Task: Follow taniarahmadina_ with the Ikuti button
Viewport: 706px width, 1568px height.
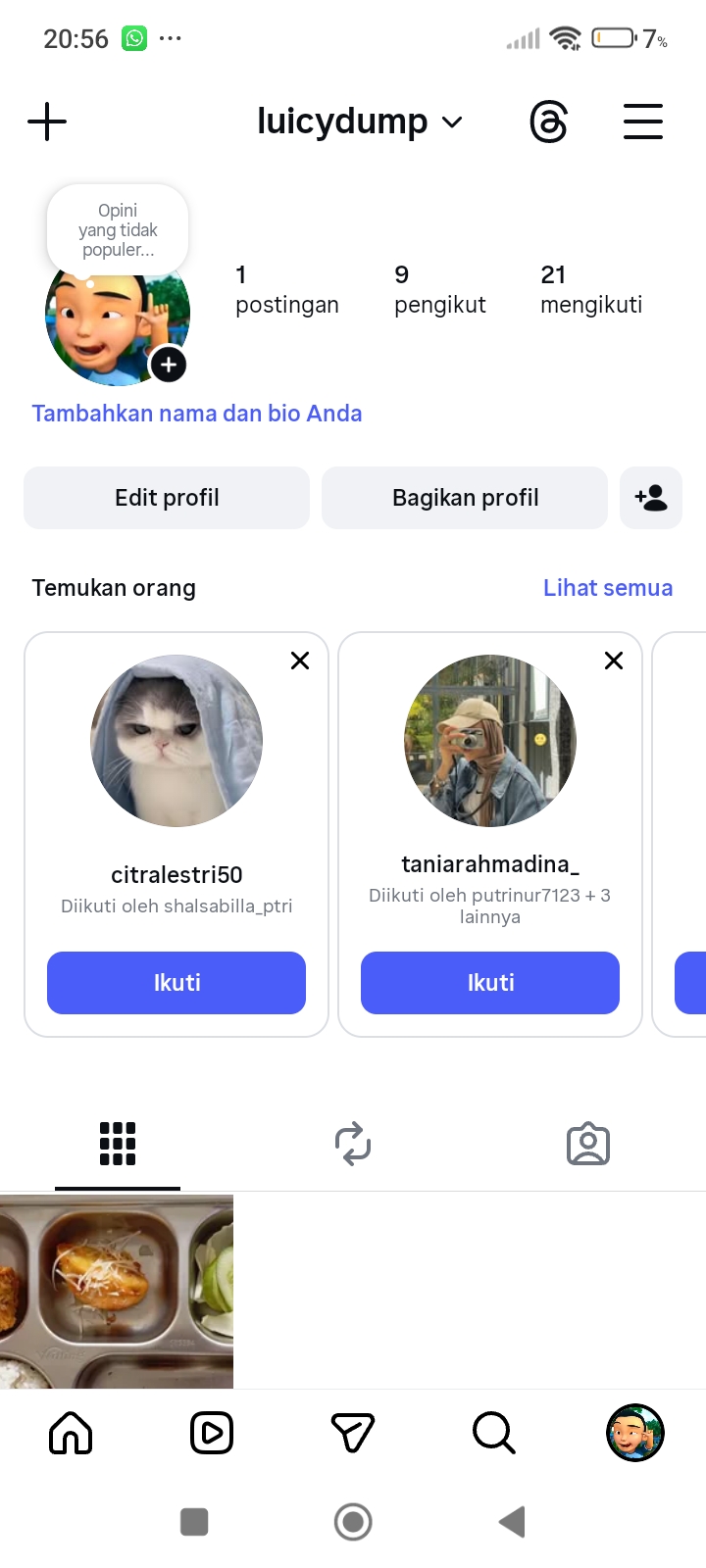Action: point(490,983)
